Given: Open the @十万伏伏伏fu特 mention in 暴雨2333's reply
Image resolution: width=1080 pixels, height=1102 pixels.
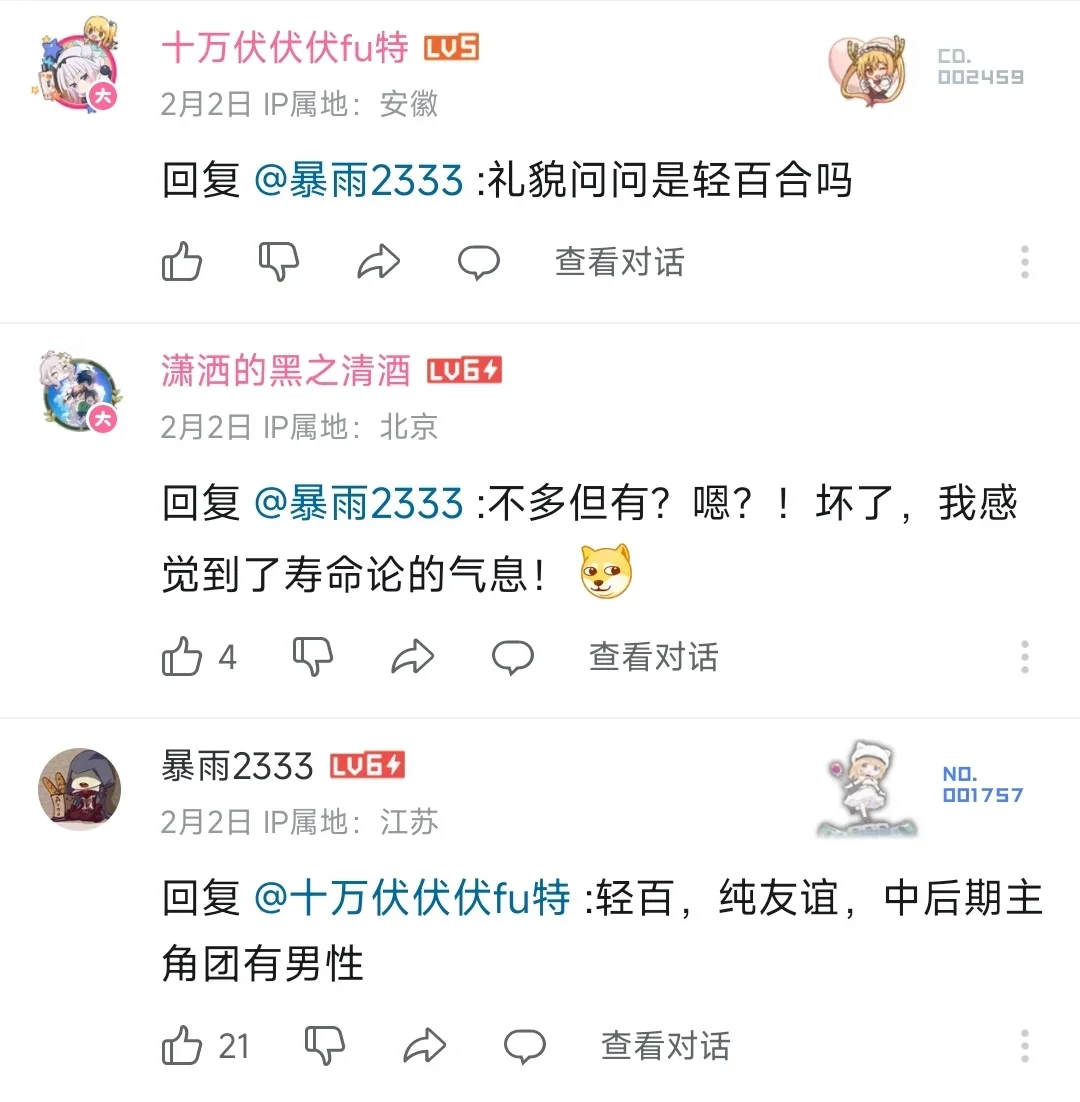Looking at the screenshot, I should click(412, 898).
